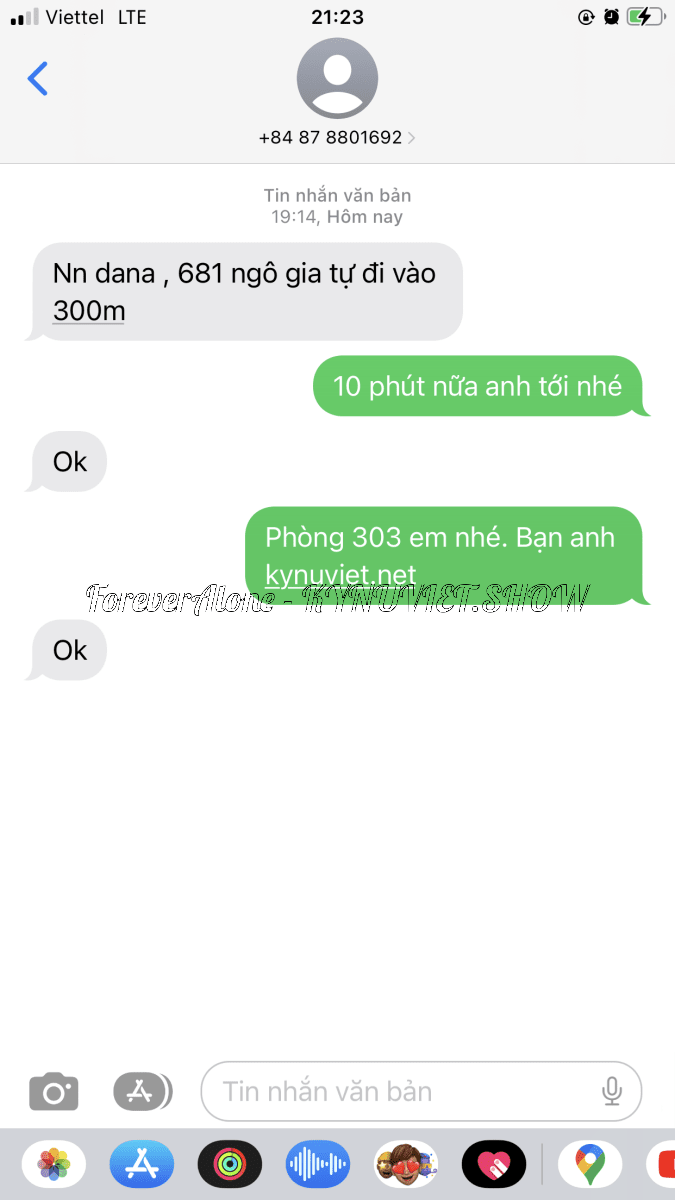Record an audio message with the microphone
This screenshot has height=1200, width=675.
(x=612, y=1091)
